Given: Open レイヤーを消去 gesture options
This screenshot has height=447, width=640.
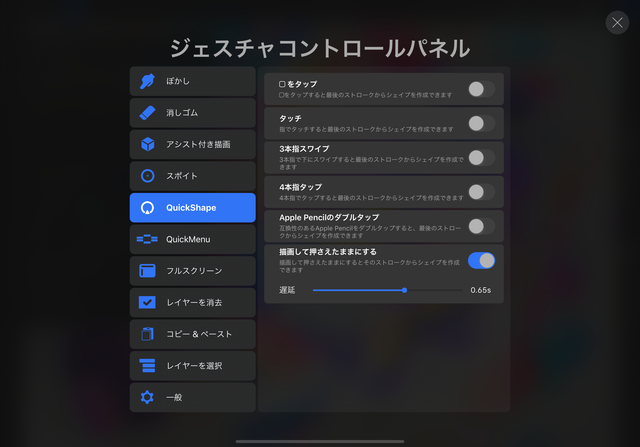Looking at the screenshot, I should 192,302.
